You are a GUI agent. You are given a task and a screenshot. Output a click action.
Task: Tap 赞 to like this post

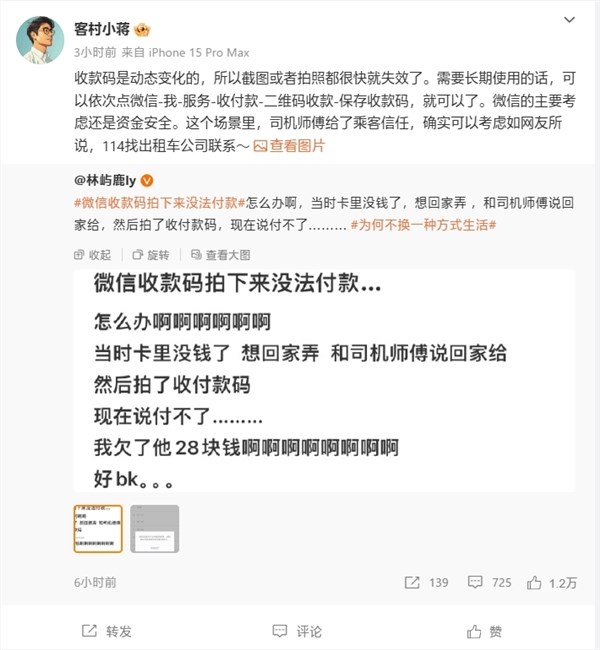[484, 631]
